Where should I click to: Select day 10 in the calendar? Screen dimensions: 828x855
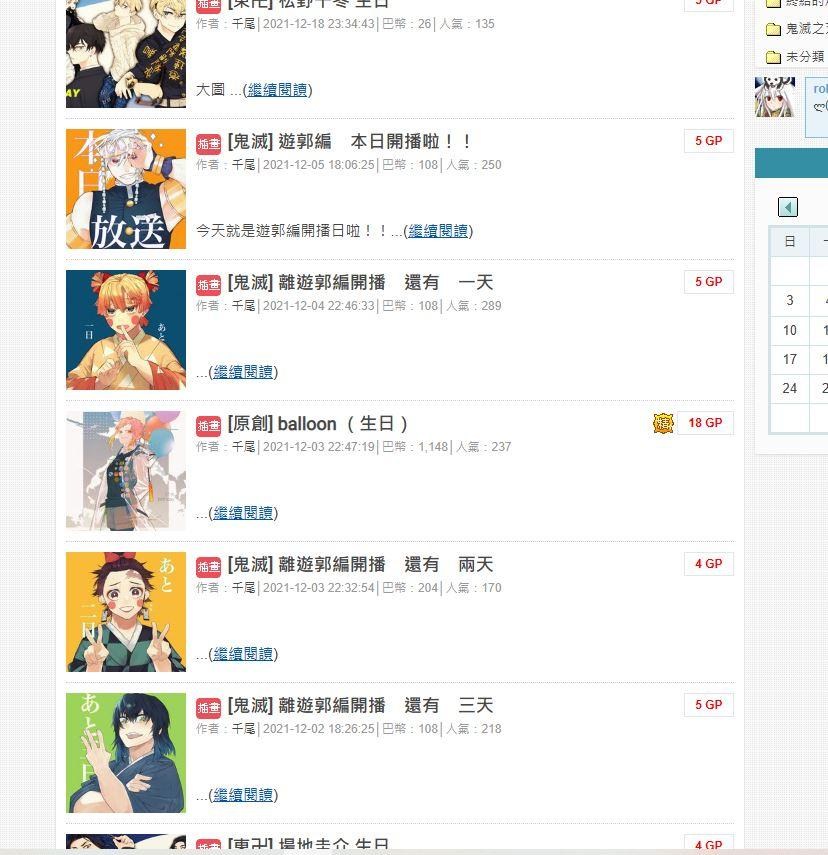pos(790,330)
